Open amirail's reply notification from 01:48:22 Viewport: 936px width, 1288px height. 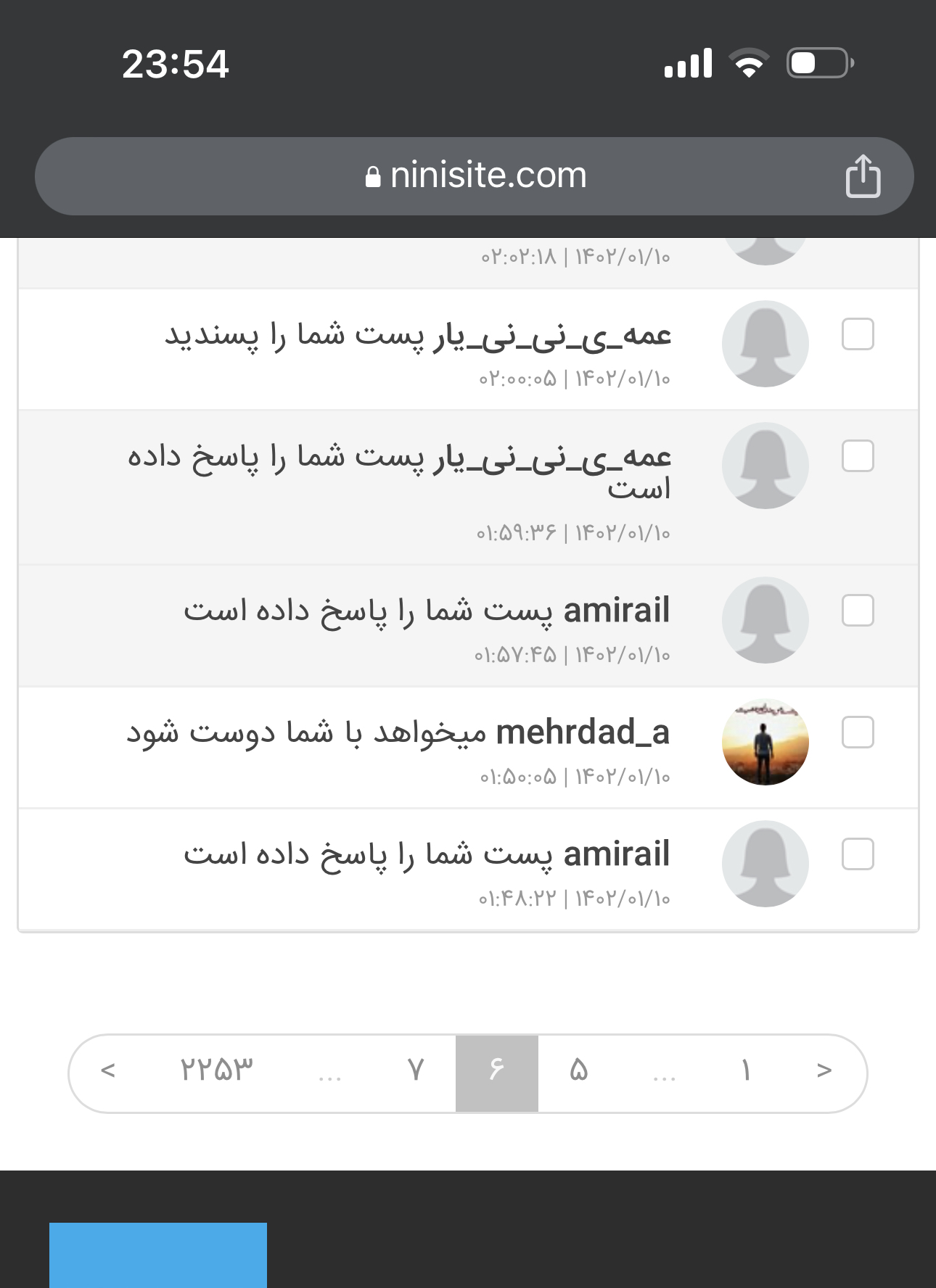tap(427, 855)
